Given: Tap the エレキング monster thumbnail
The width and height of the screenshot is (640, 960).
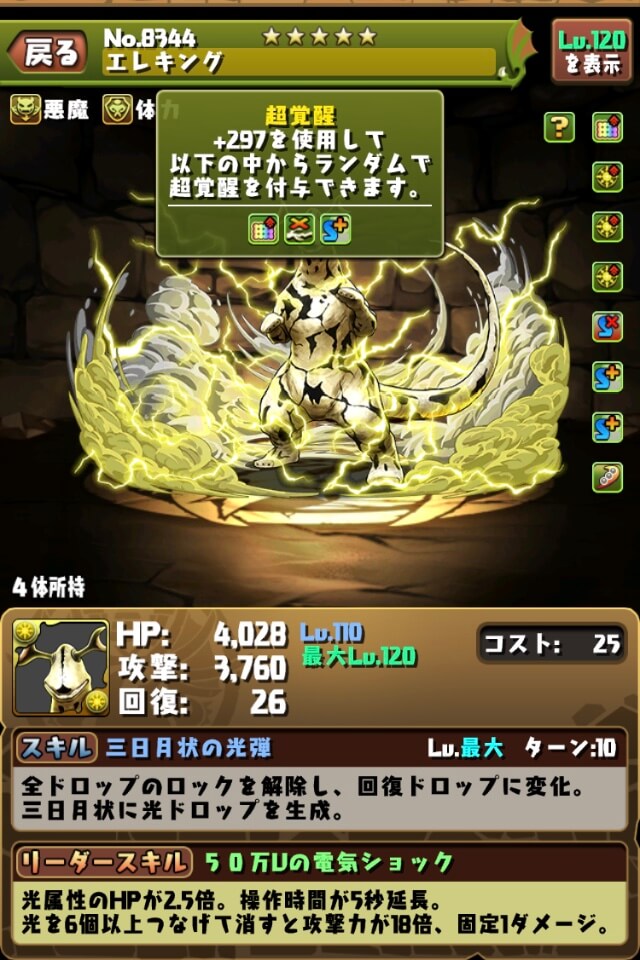Looking at the screenshot, I should coord(60,667).
